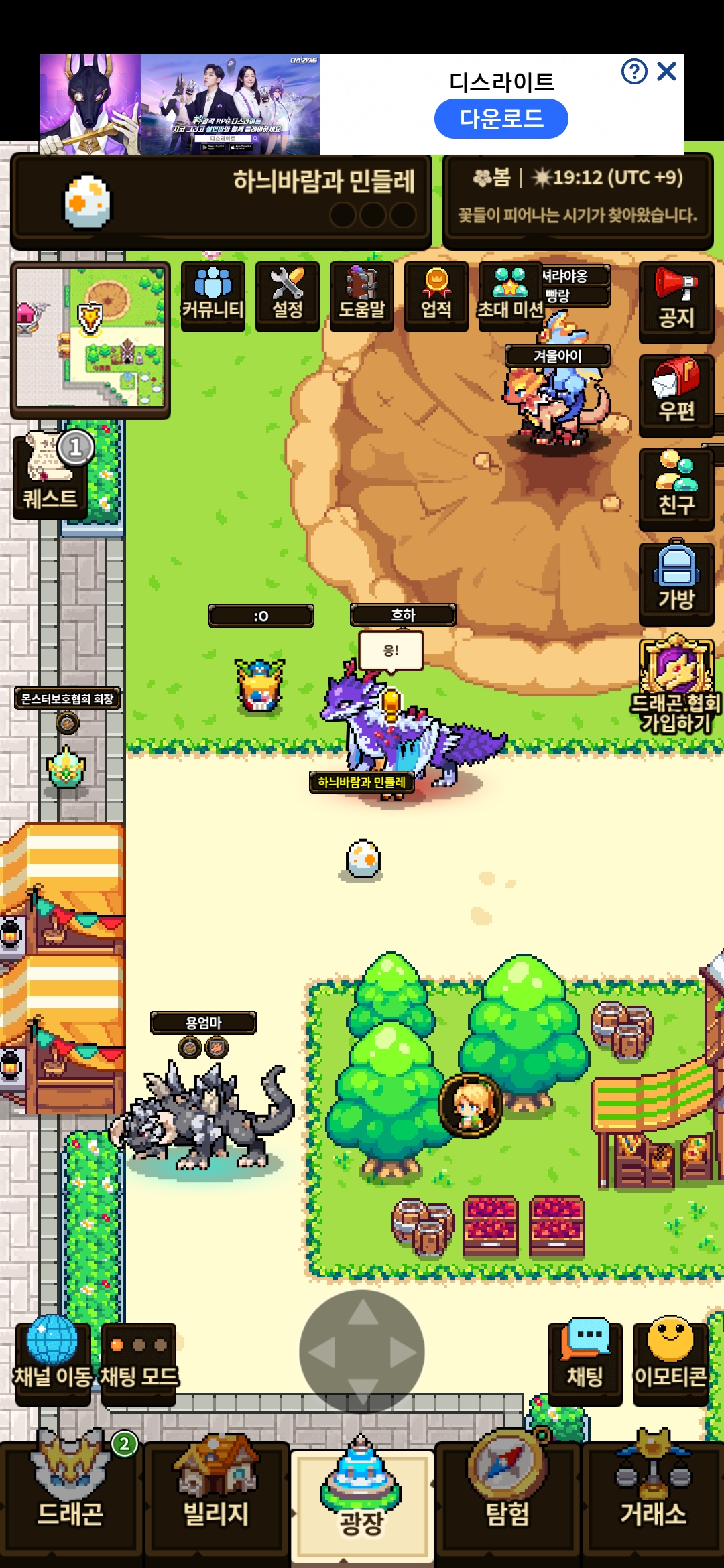Screen dimensions: 724x1568
Task: Open the 도움말 help book
Action: [362, 296]
